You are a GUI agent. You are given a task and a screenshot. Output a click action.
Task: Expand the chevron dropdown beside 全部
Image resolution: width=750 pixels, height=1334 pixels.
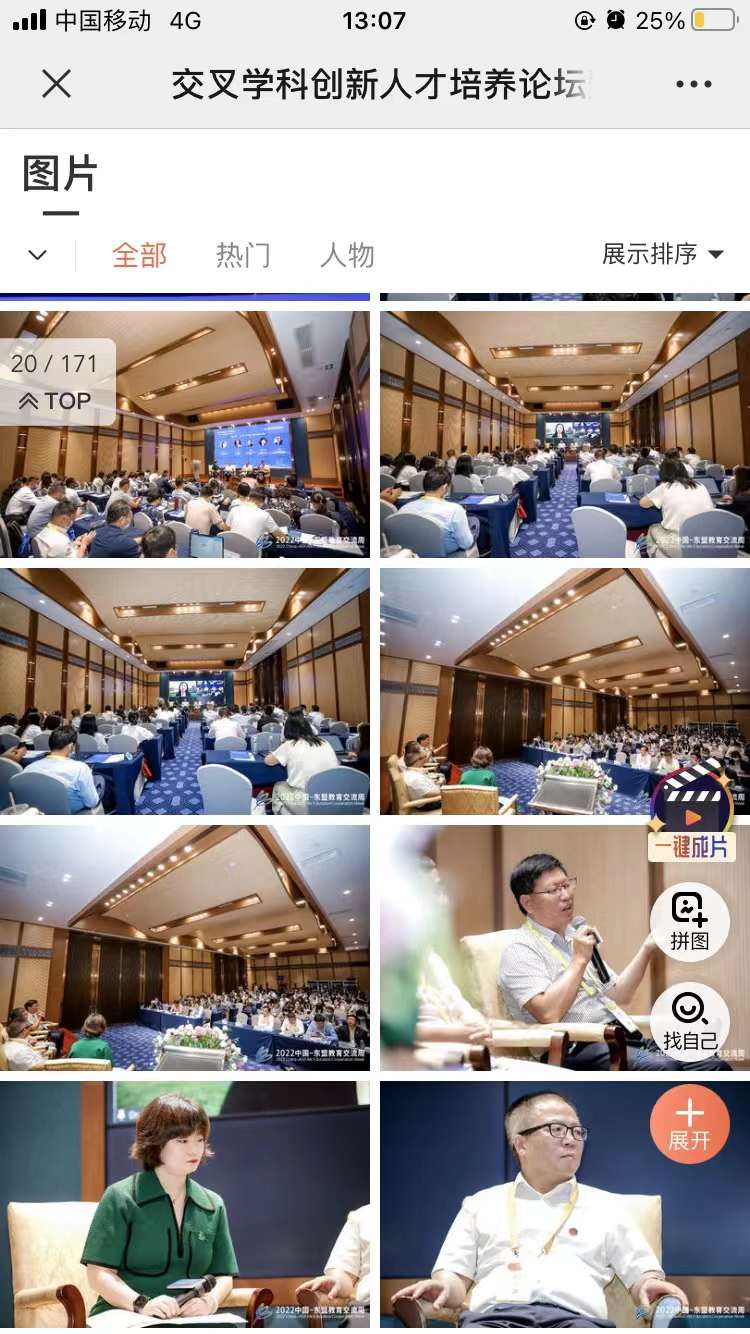tap(38, 255)
